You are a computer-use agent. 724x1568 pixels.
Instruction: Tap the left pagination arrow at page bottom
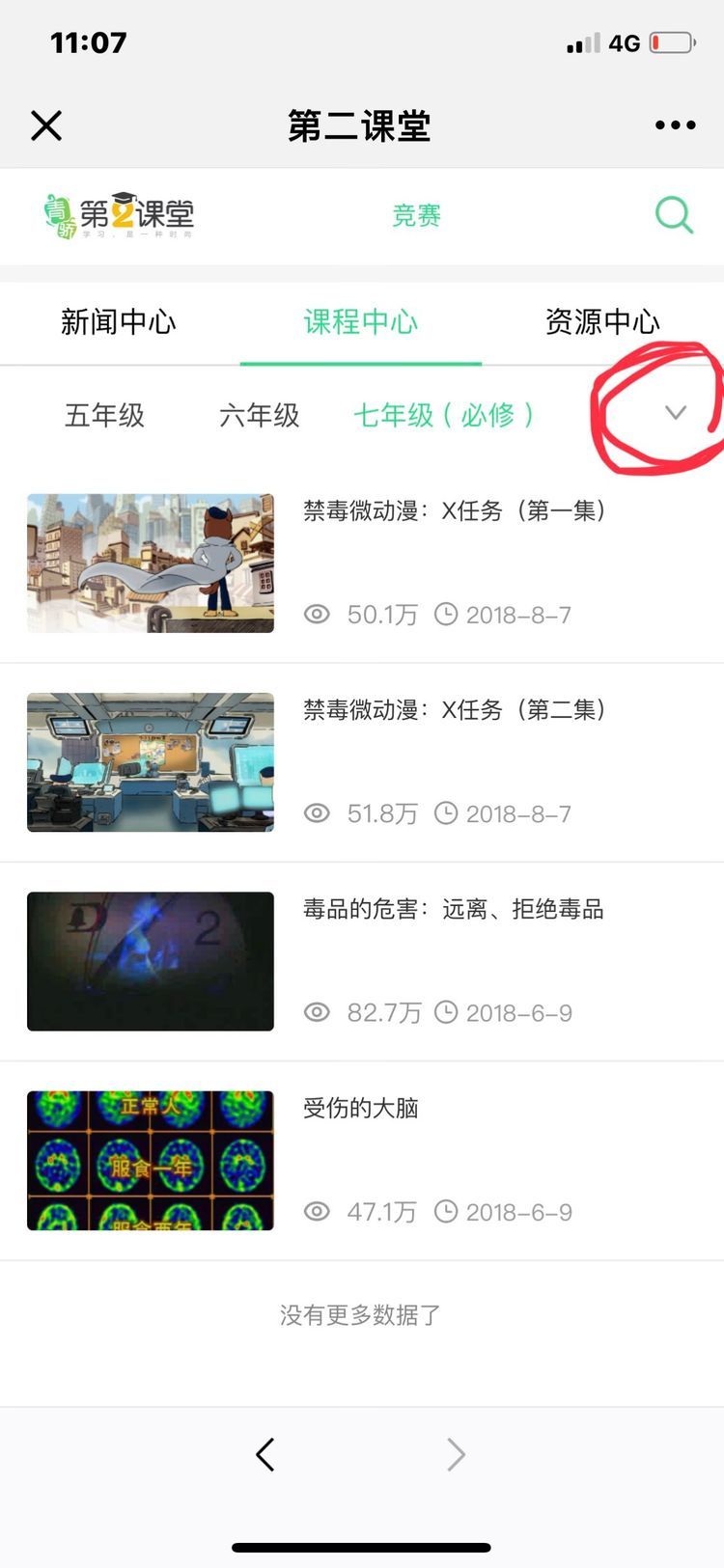[265, 1454]
